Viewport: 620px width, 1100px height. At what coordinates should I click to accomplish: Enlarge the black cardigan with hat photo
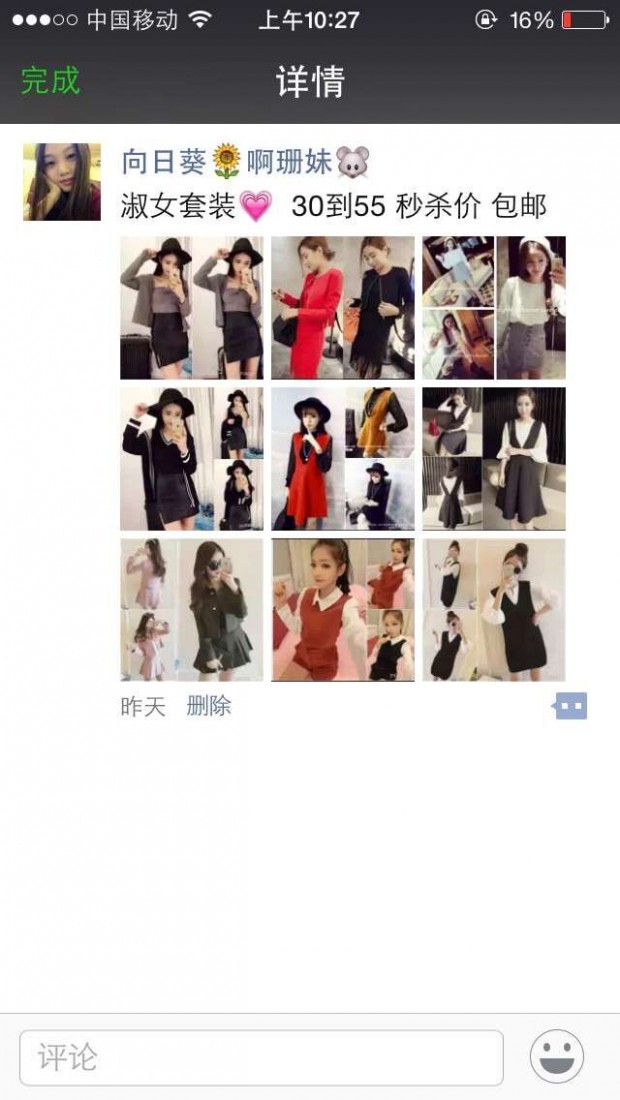(192, 459)
